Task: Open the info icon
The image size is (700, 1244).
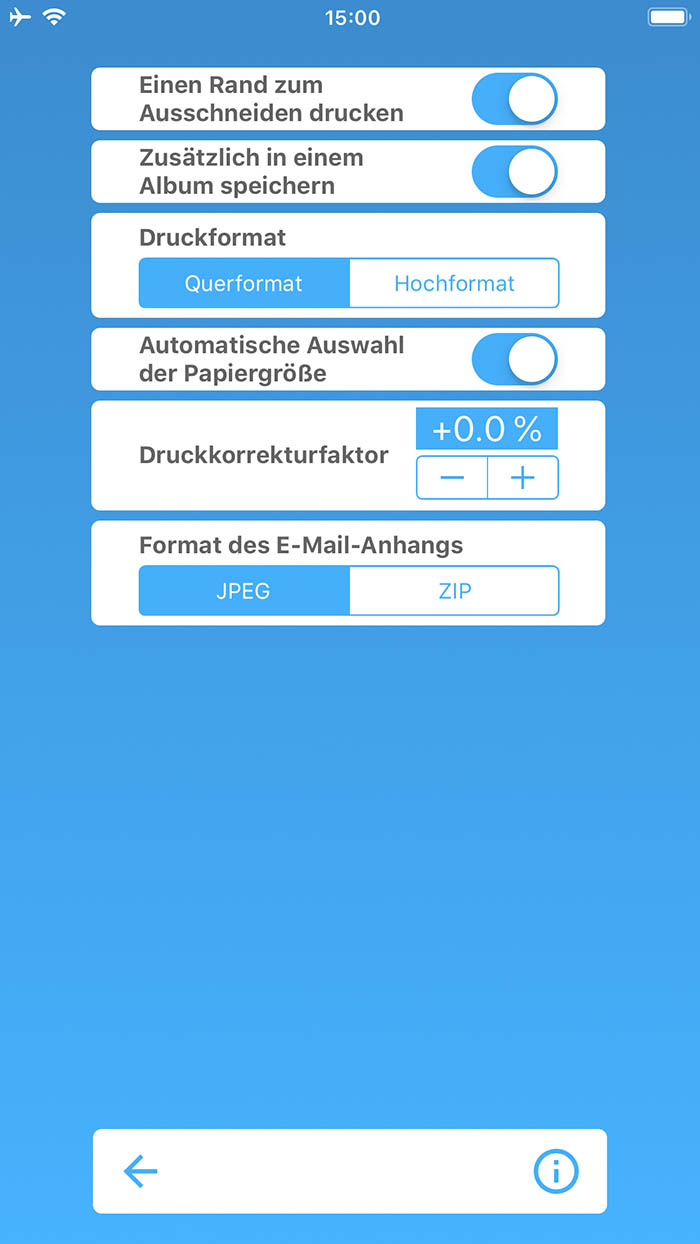Action: click(556, 1171)
